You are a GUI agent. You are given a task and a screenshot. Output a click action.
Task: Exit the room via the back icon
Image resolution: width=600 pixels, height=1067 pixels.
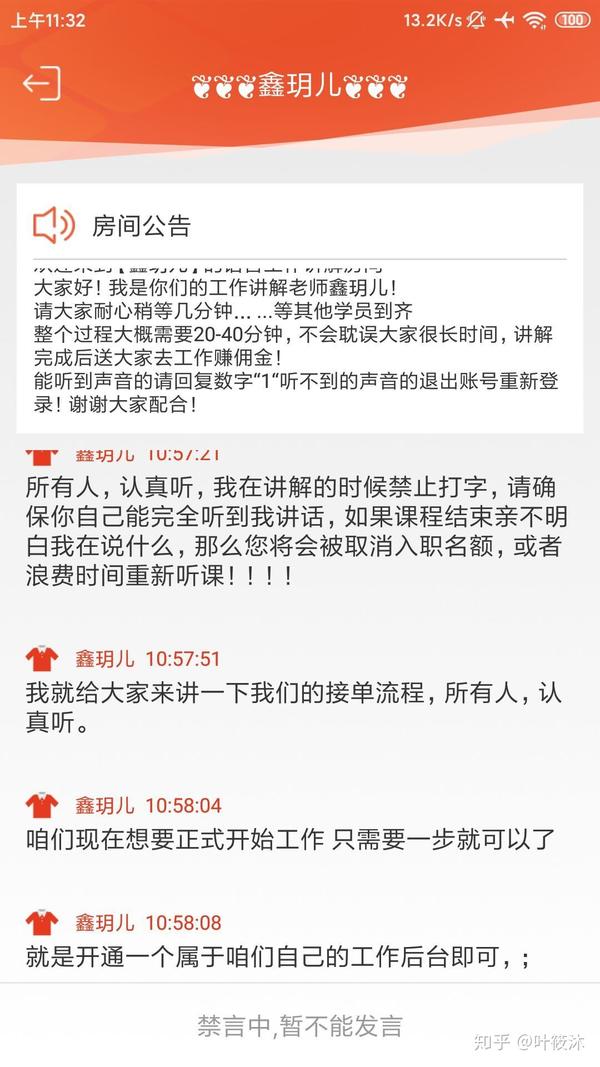click(41, 84)
